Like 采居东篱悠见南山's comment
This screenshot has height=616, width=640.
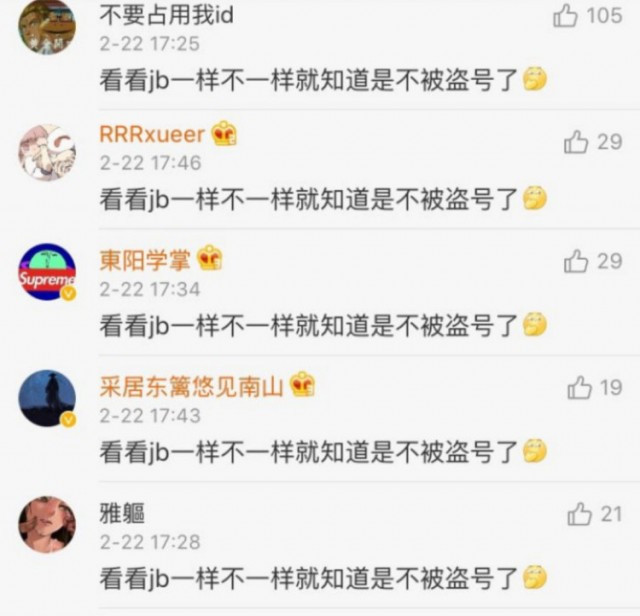point(579,388)
